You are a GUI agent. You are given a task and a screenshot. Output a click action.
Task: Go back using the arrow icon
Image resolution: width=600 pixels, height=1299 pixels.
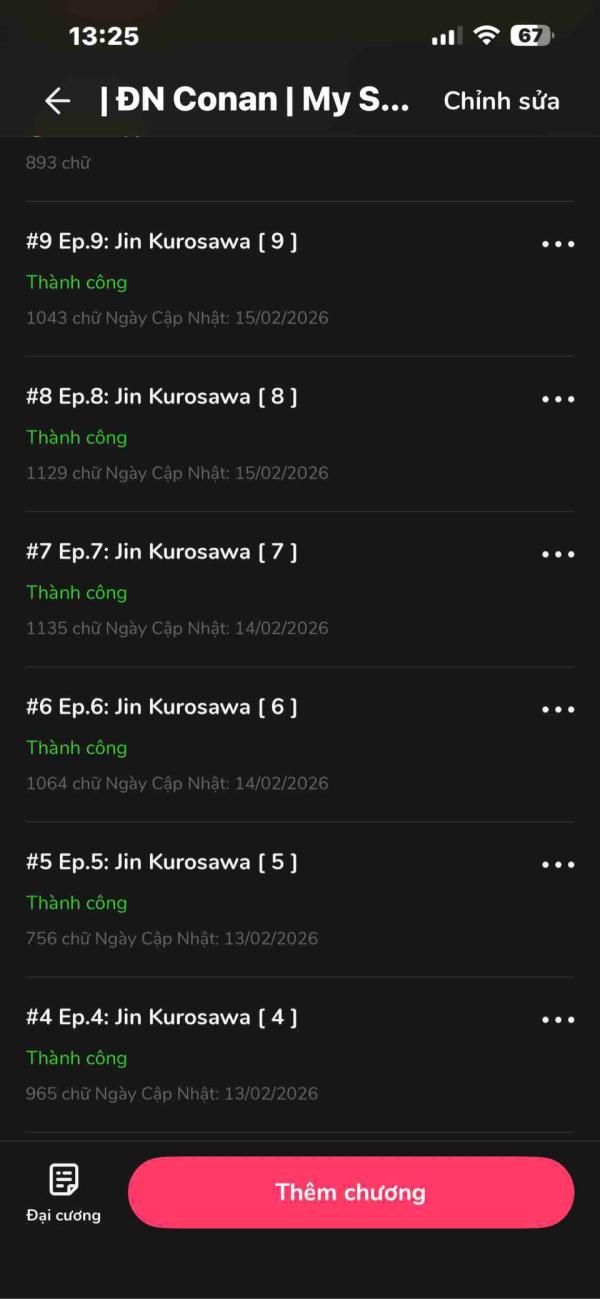(57, 100)
